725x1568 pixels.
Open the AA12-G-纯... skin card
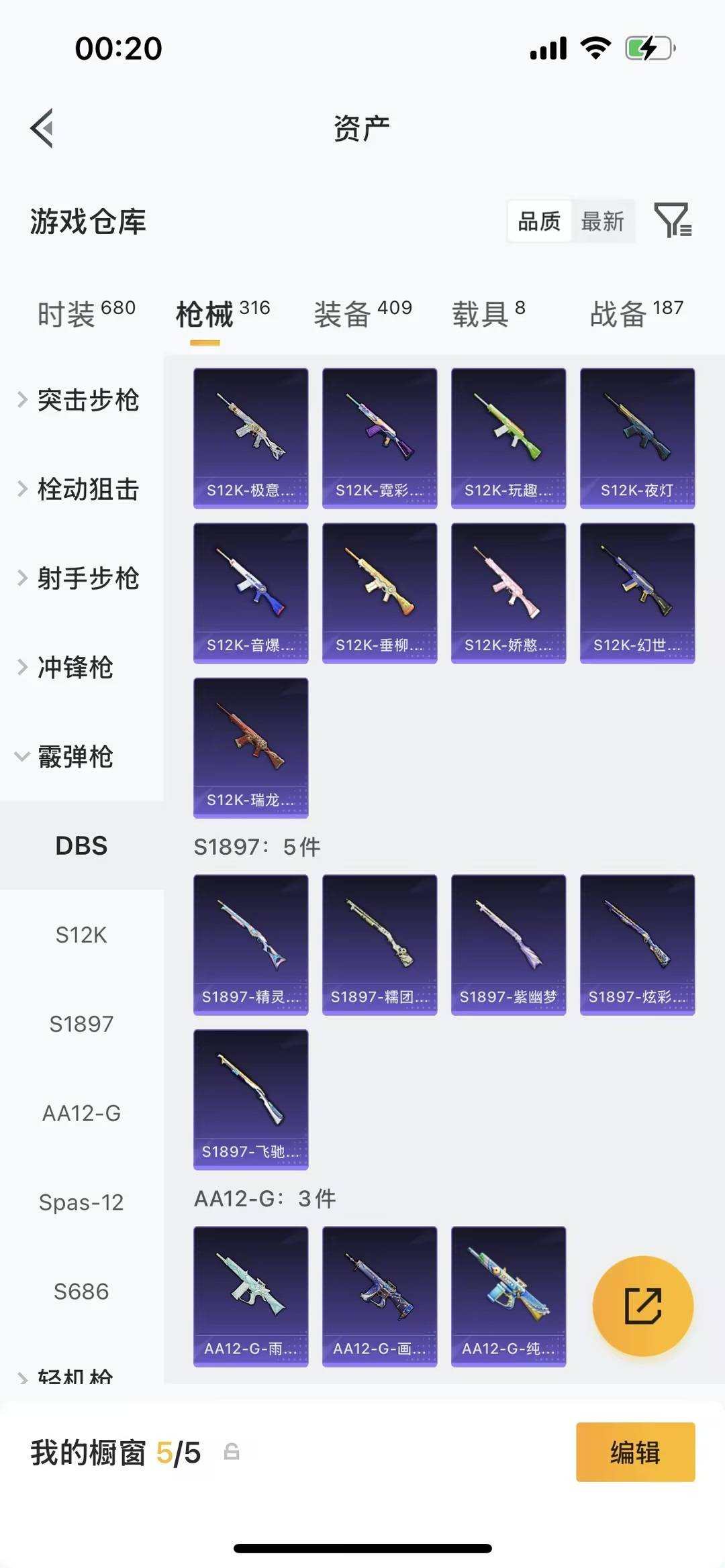[x=508, y=1296]
